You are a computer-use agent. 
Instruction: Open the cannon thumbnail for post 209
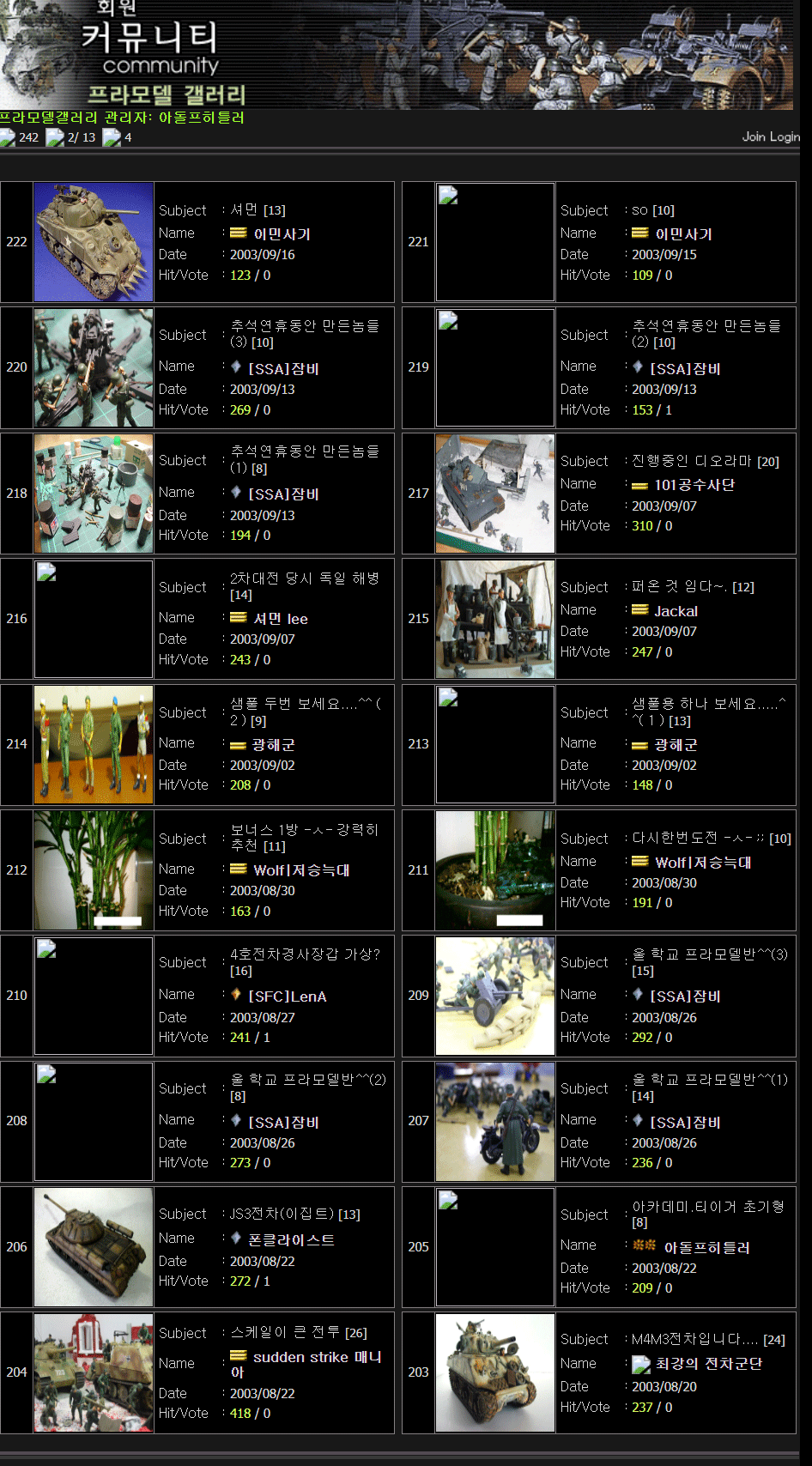495,996
